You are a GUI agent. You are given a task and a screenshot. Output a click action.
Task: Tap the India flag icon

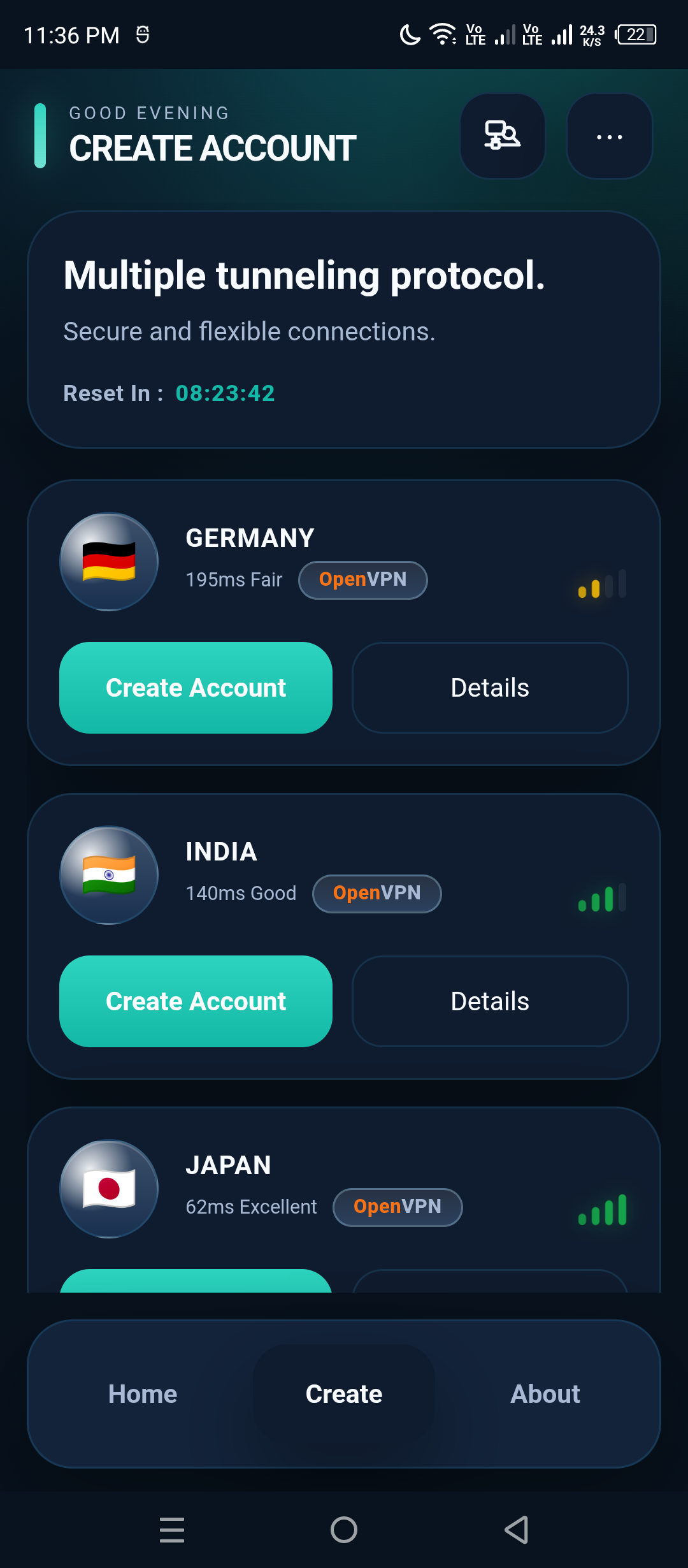(x=108, y=875)
